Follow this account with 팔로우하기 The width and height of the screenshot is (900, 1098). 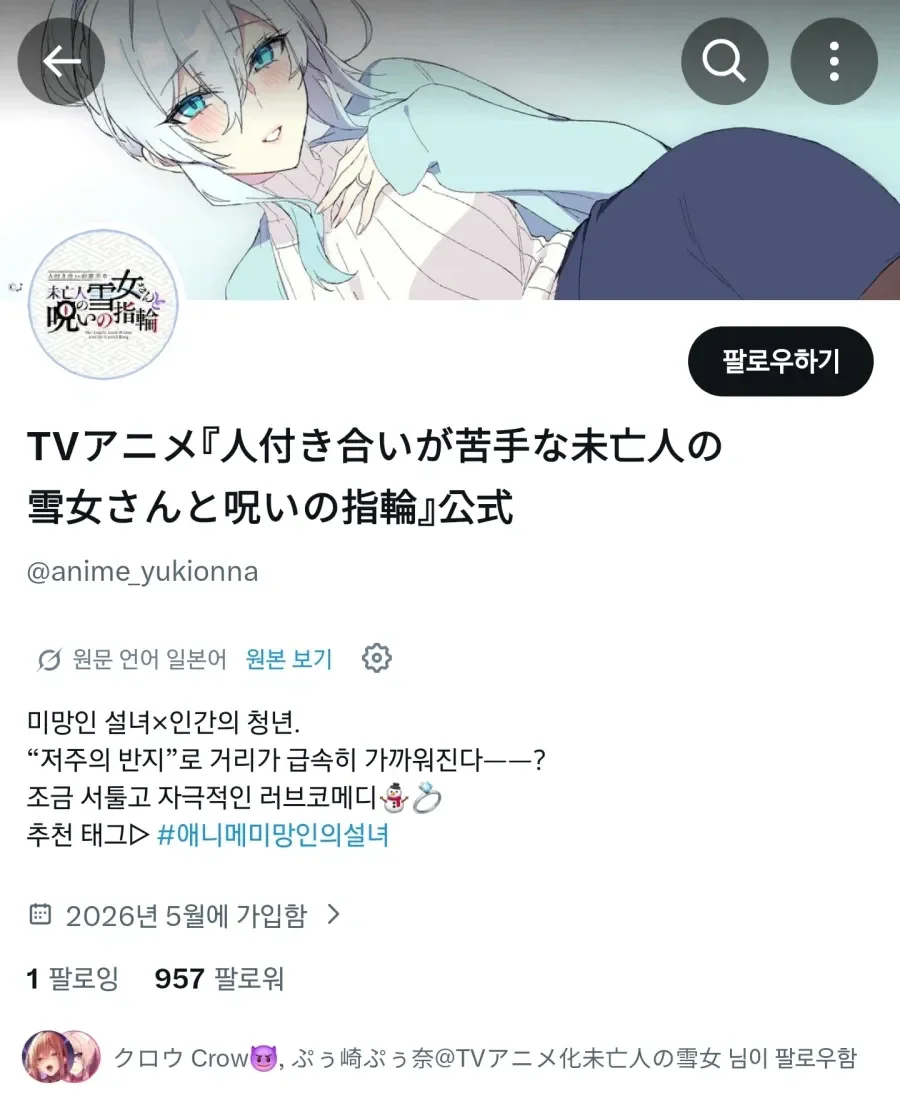tap(780, 361)
